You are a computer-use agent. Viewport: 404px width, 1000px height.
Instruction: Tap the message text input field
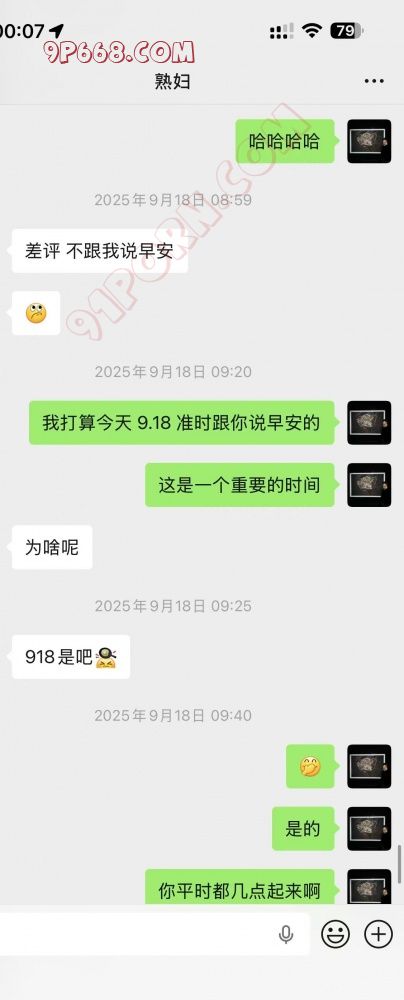click(153, 934)
